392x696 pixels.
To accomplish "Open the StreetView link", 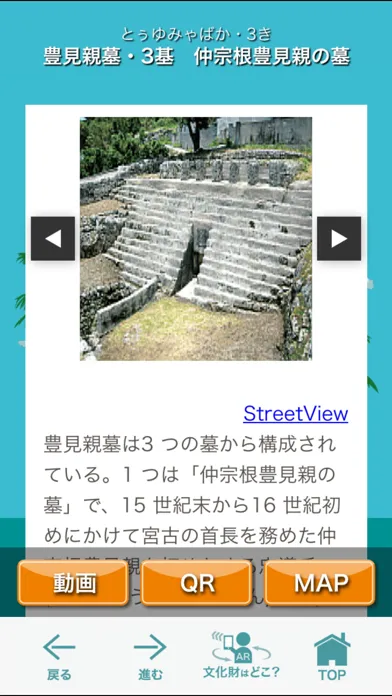I will click(x=296, y=414).
